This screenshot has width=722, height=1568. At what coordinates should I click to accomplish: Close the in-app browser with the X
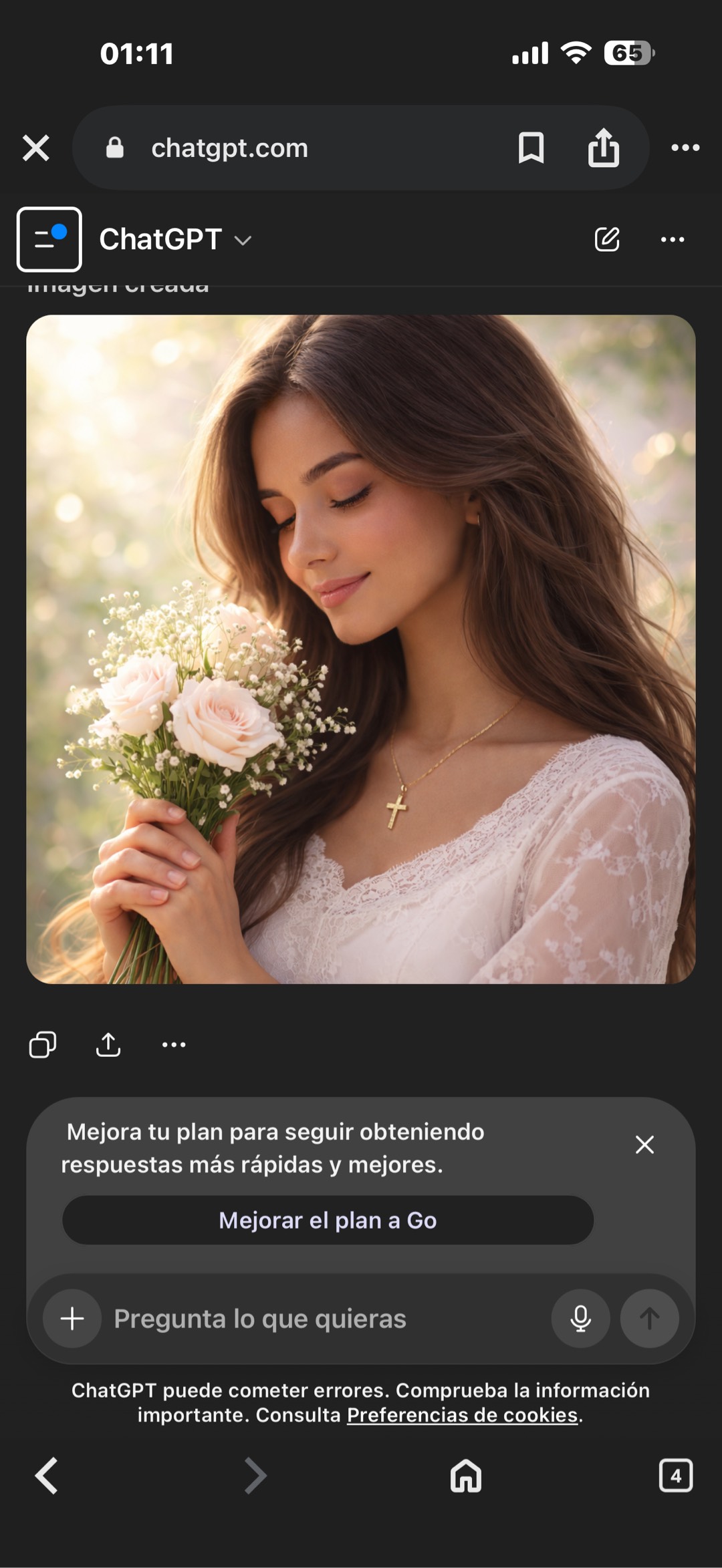click(36, 148)
